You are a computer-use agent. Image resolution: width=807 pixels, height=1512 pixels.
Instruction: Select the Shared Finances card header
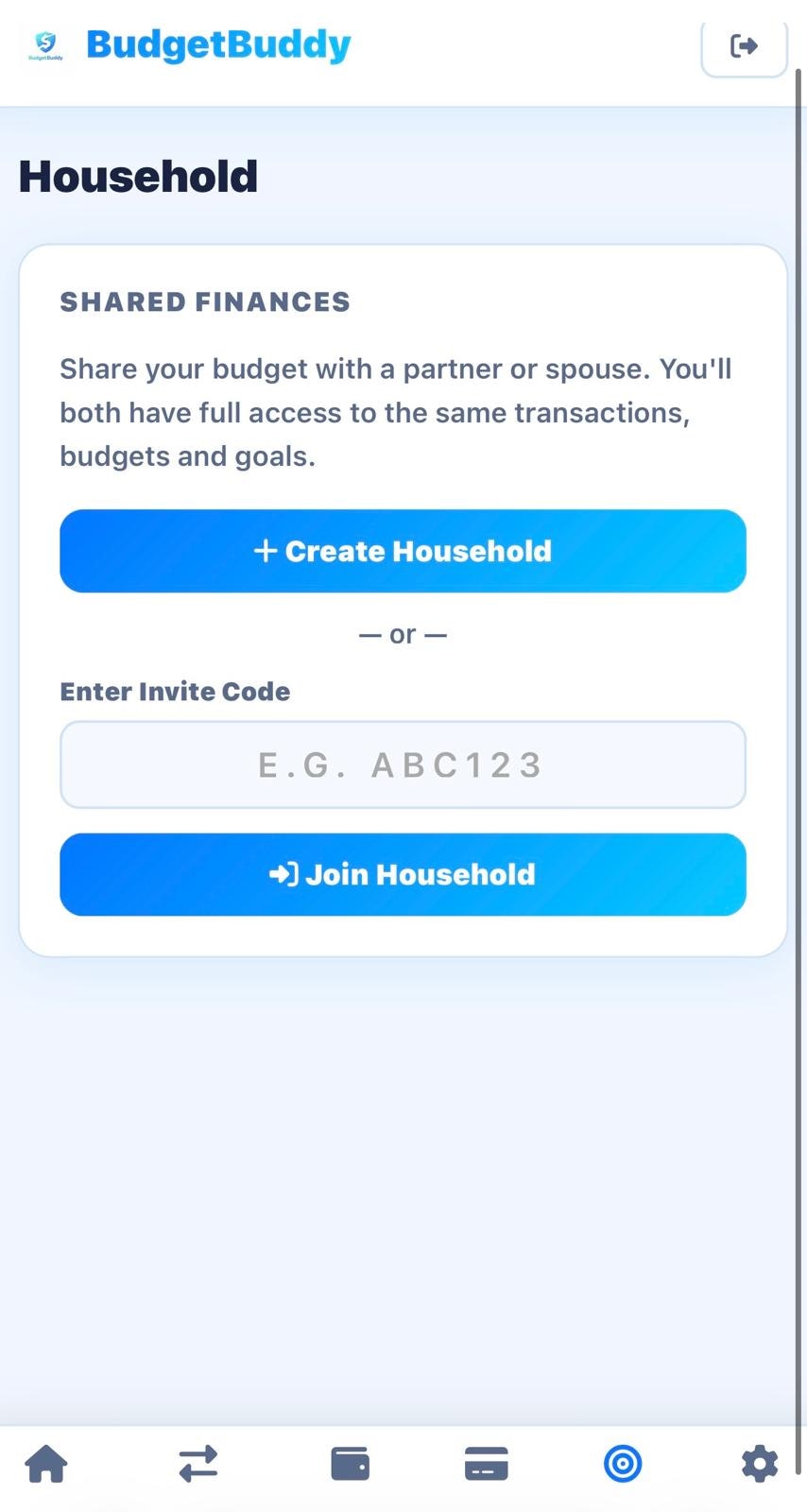coord(204,301)
